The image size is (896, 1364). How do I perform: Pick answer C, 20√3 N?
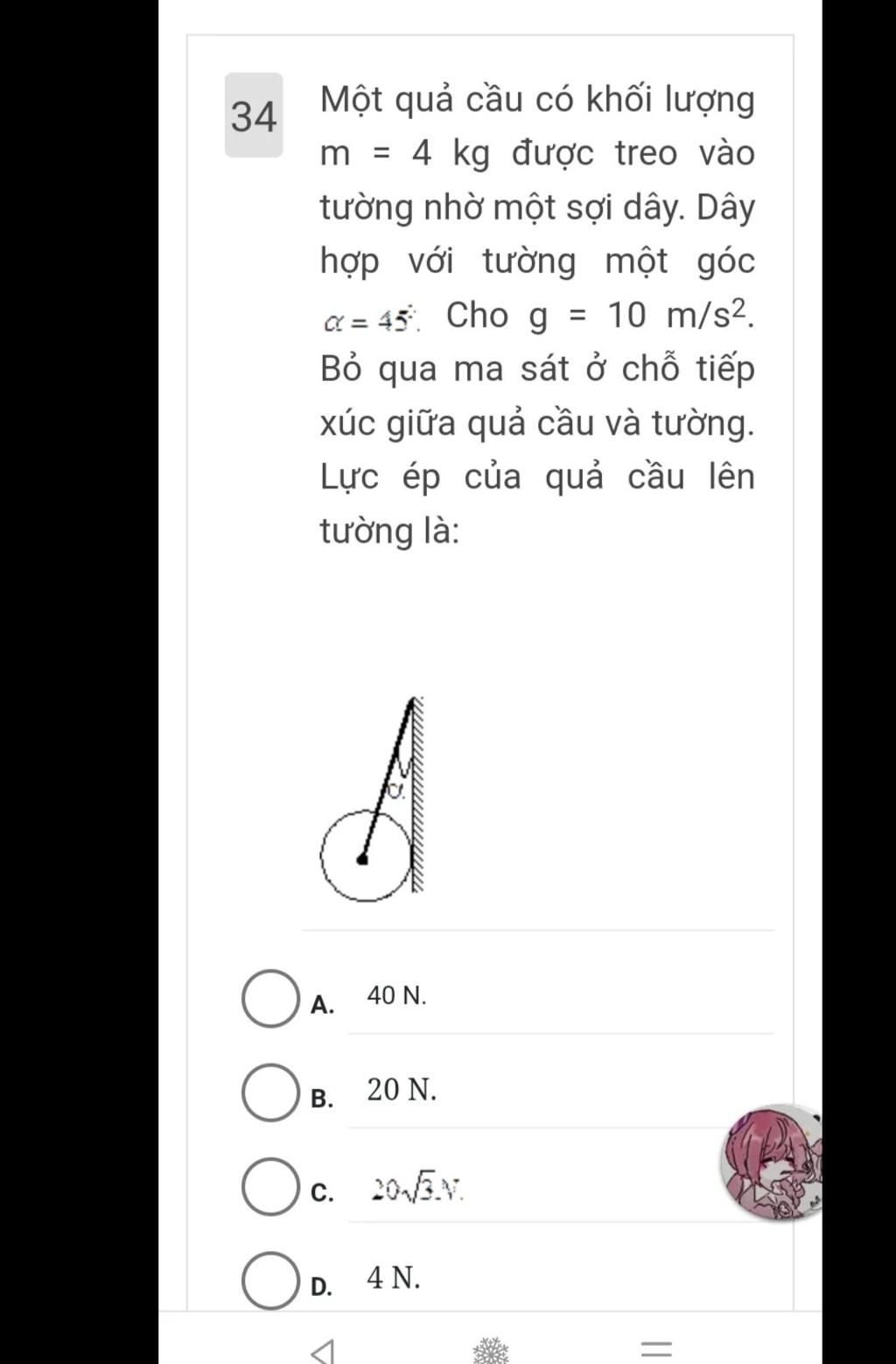(x=270, y=1186)
